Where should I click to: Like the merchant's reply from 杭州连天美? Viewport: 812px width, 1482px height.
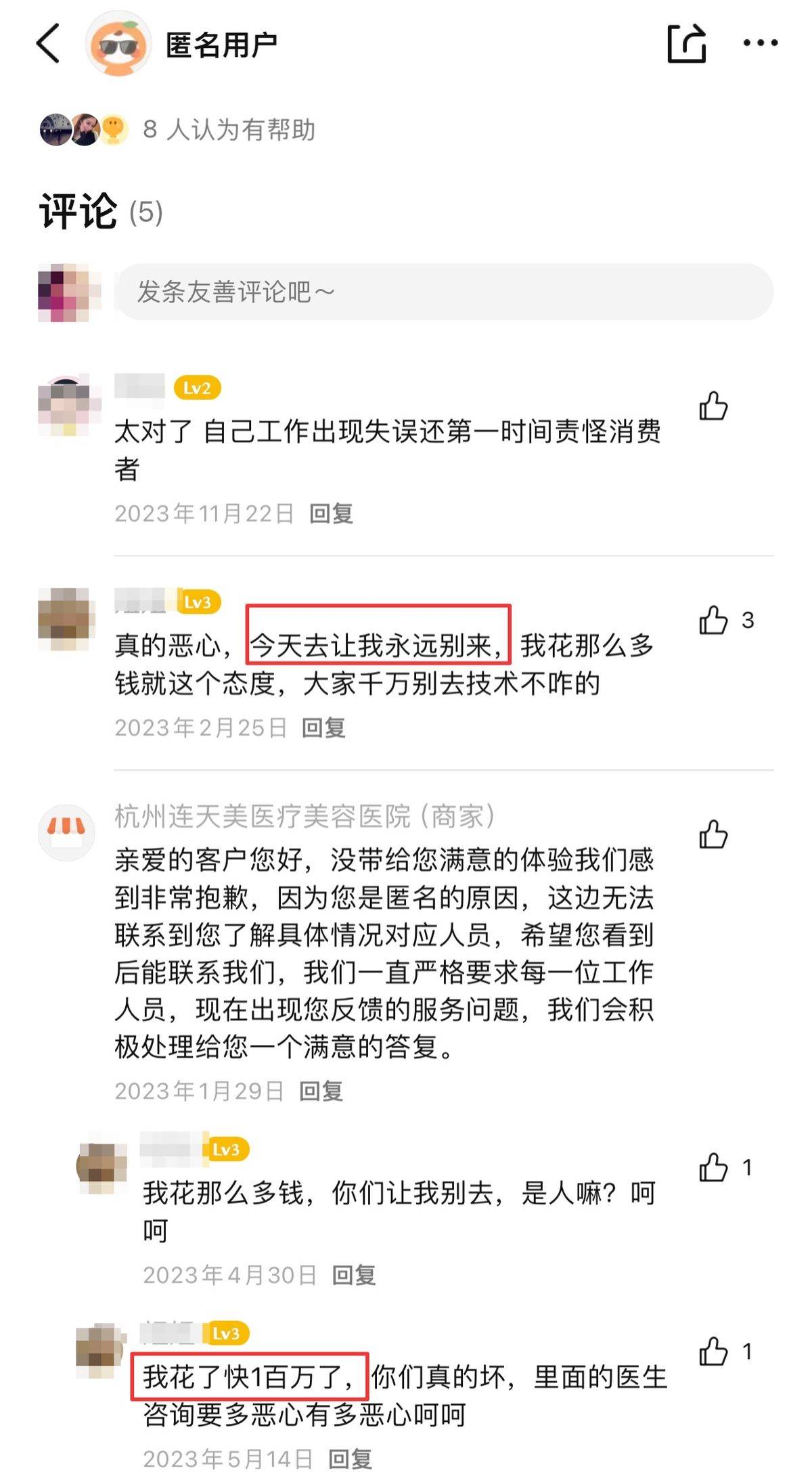pos(713,834)
